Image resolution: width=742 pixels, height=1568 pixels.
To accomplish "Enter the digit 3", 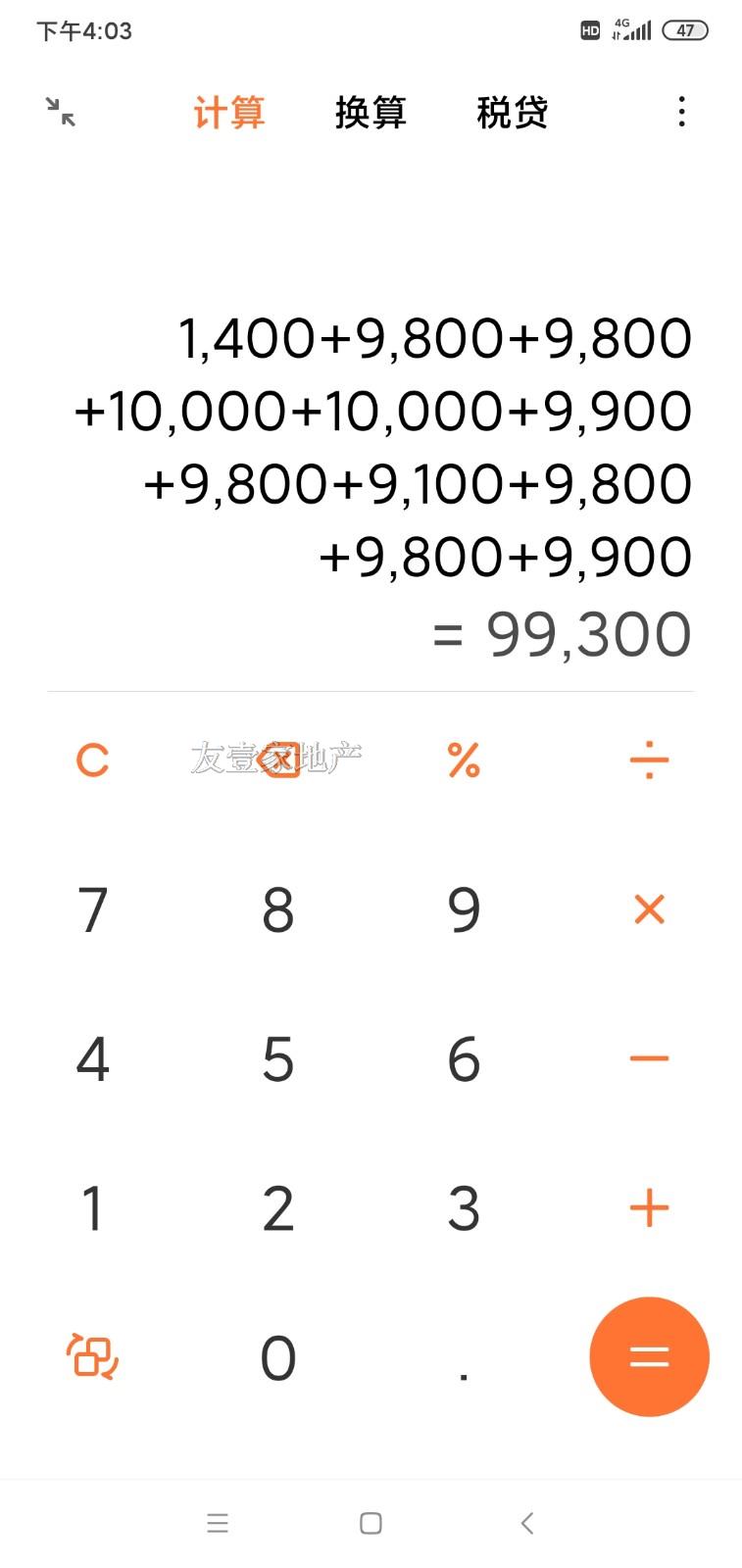I will point(464,1208).
